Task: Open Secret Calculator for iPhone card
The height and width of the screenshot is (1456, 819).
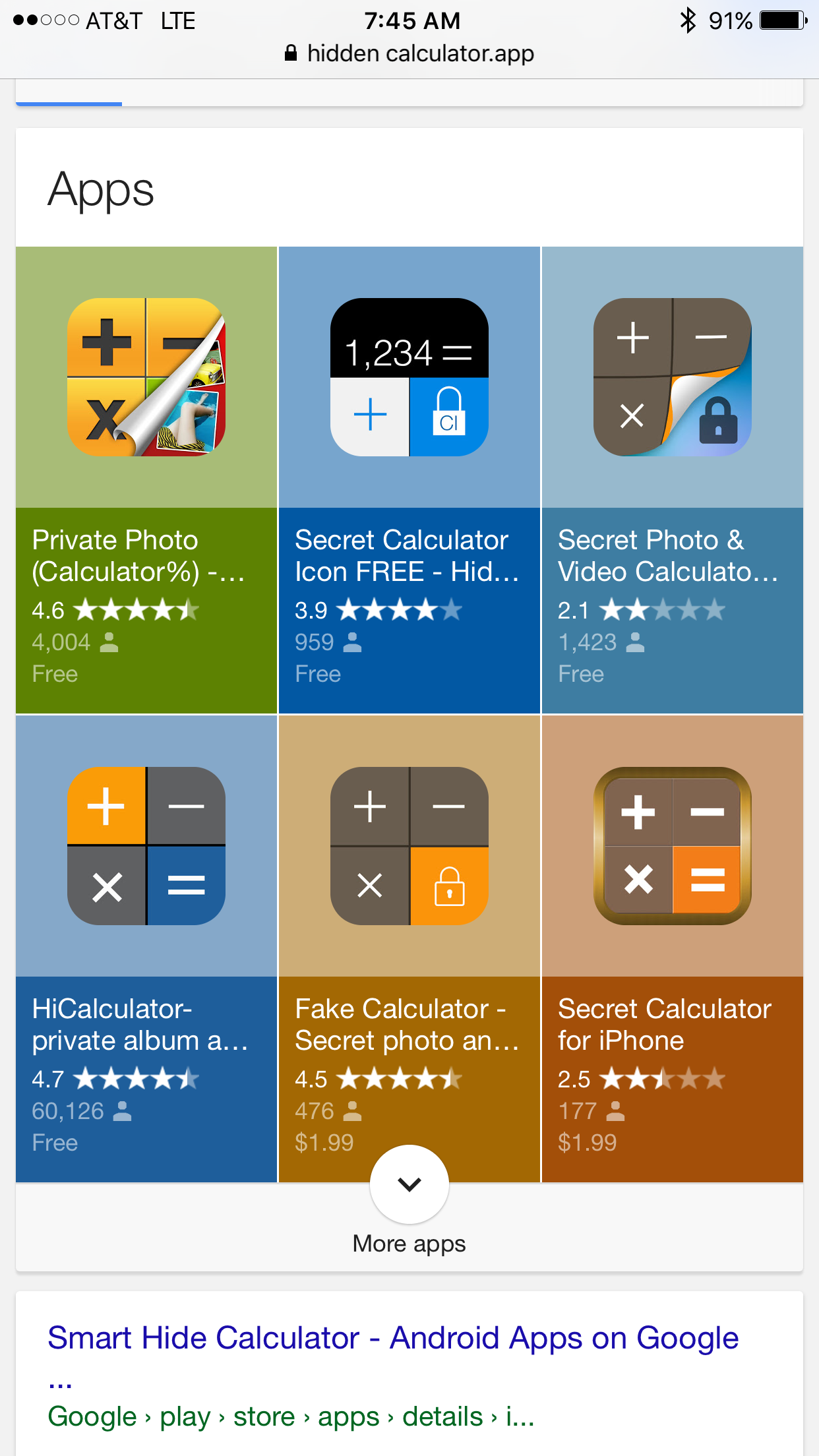Action: [673, 949]
